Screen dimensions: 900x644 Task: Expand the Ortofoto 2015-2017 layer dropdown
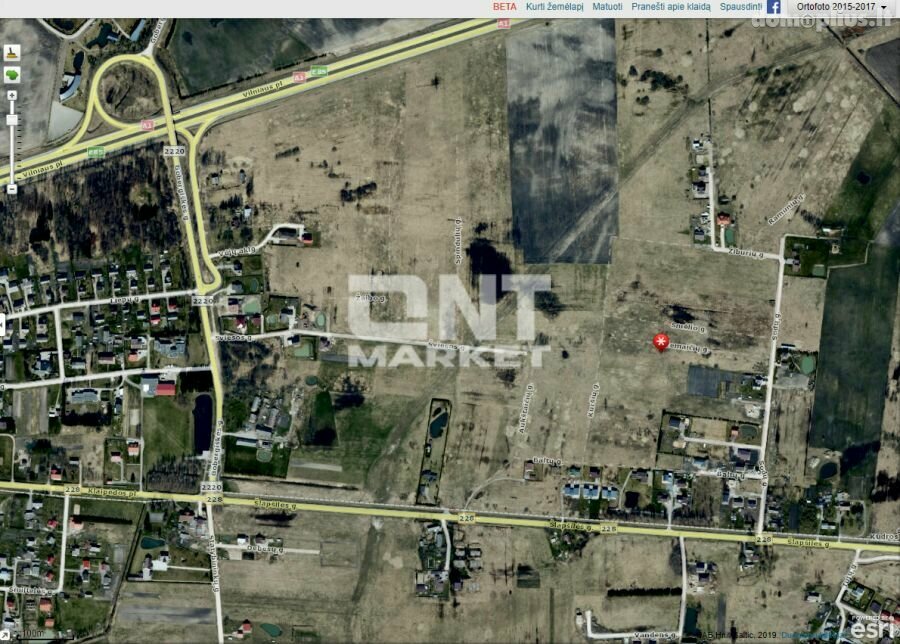(841, 7)
